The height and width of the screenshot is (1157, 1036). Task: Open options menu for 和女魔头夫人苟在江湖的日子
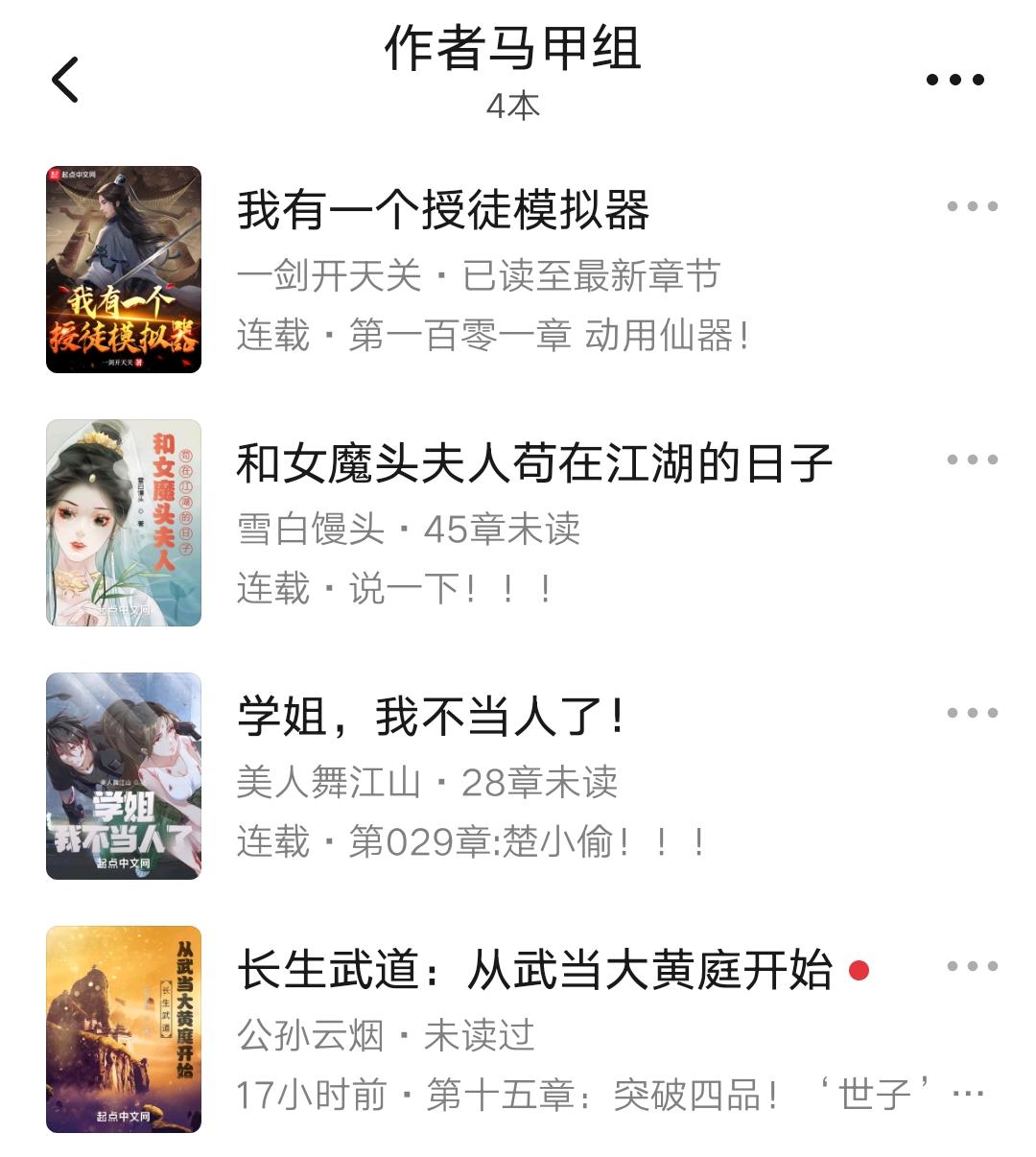coord(972,458)
